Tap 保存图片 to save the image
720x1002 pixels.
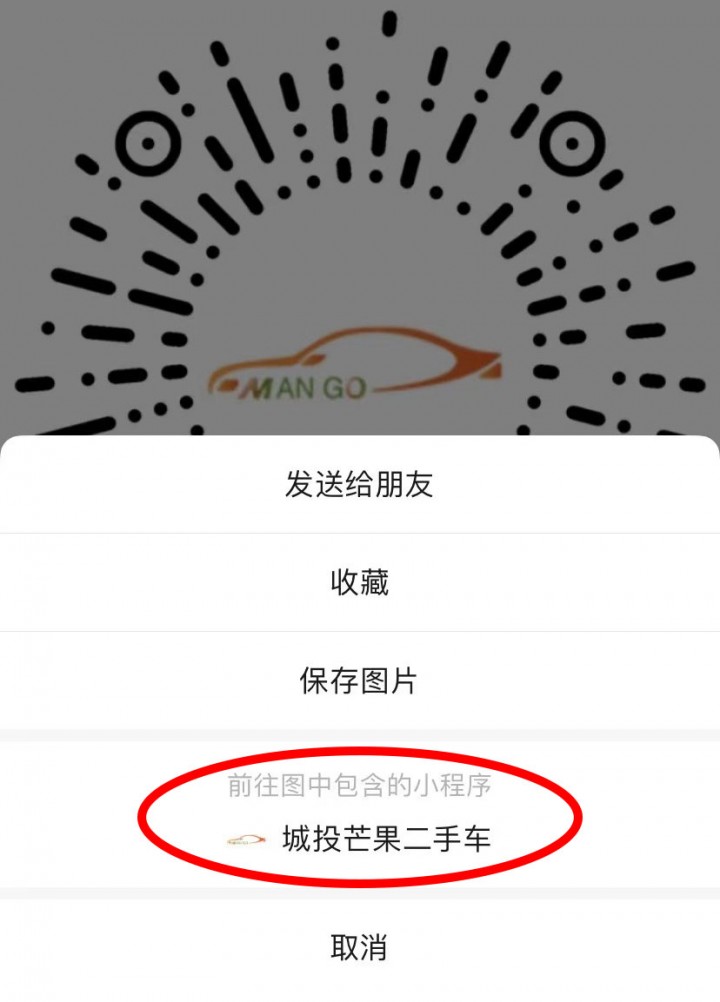(x=359, y=681)
